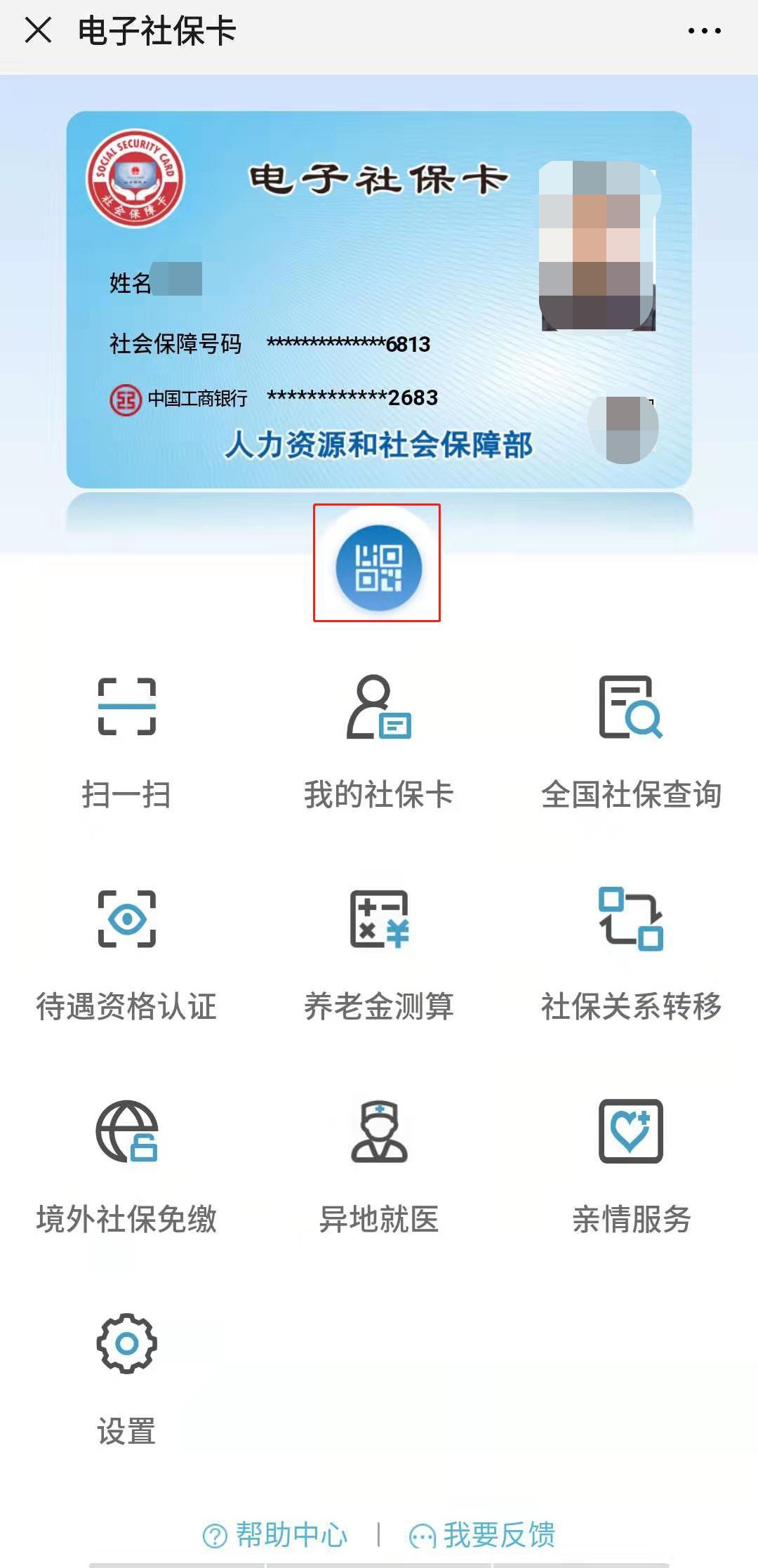The image size is (758, 1568).
Task: Go to 全国社保查询
Action: pos(630,741)
